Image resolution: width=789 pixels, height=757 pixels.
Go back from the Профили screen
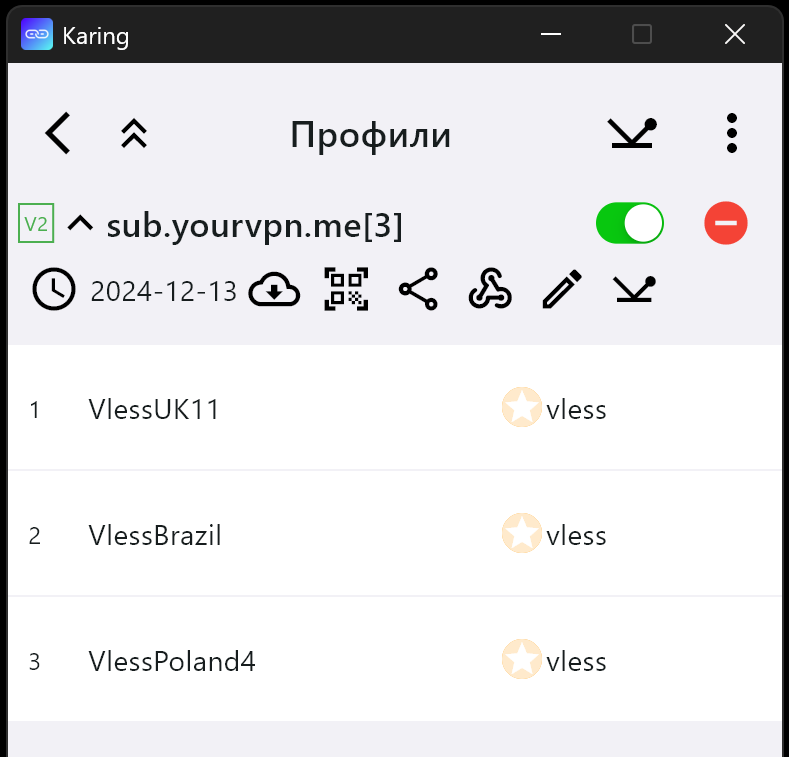58,133
